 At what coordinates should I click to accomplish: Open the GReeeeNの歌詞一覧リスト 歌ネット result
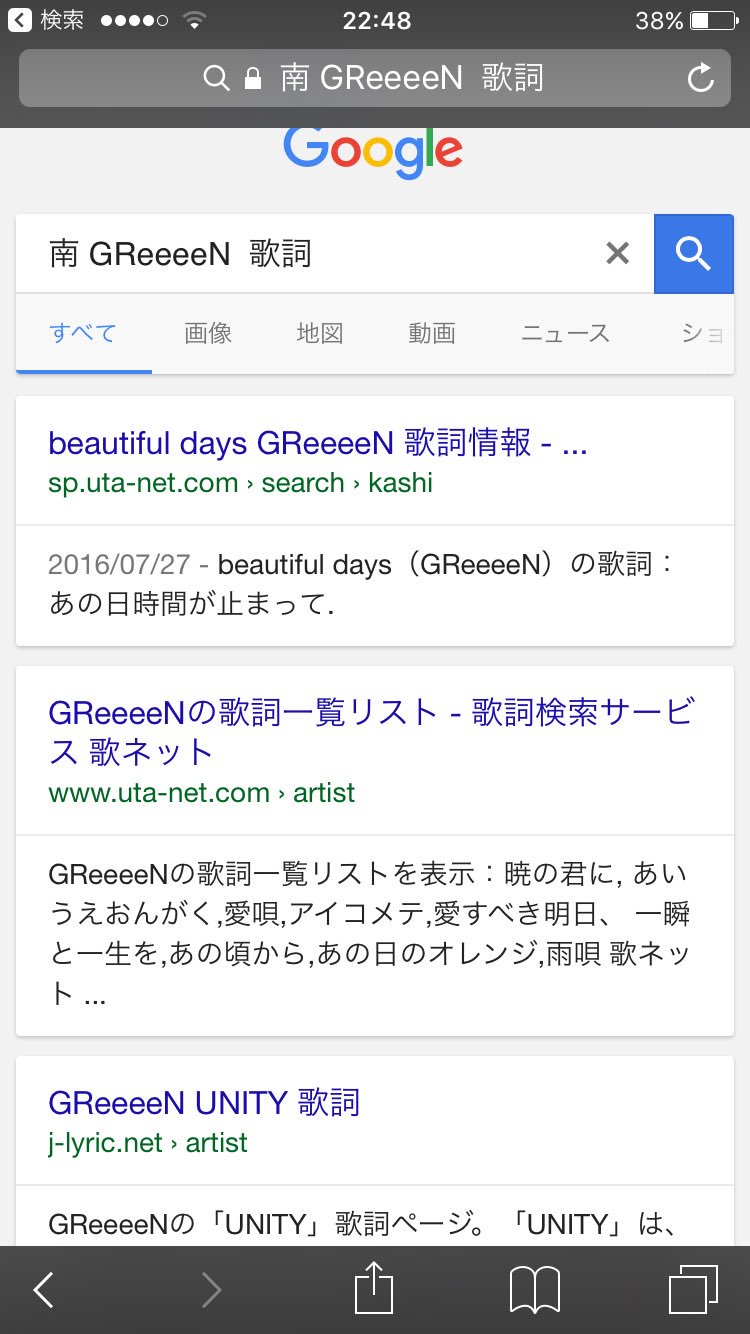(x=371, y=732)
